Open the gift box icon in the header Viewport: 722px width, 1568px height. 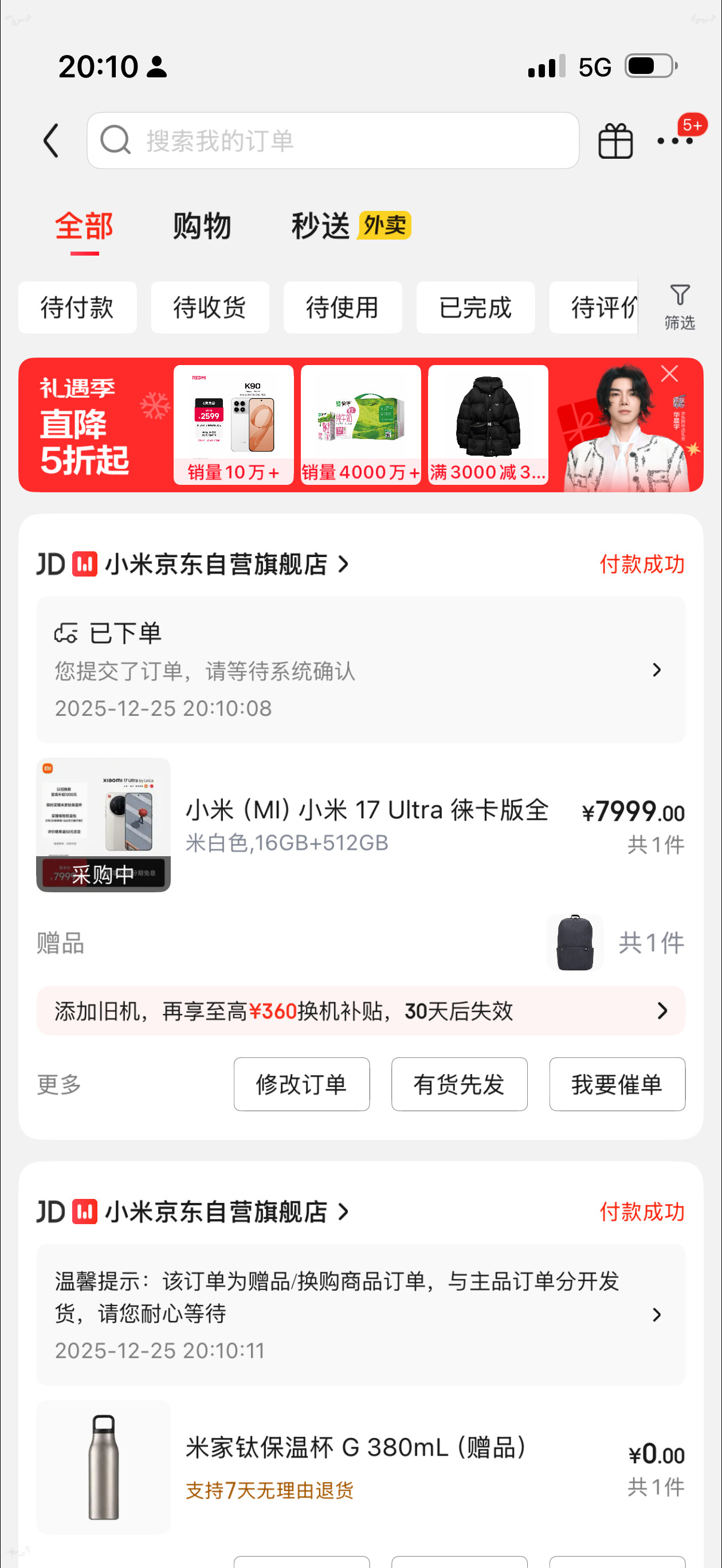pos(615,139)
